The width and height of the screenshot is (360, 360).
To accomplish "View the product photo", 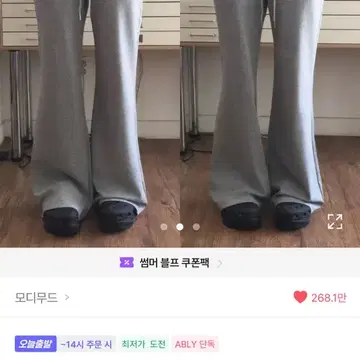I will tap(180, 124).
